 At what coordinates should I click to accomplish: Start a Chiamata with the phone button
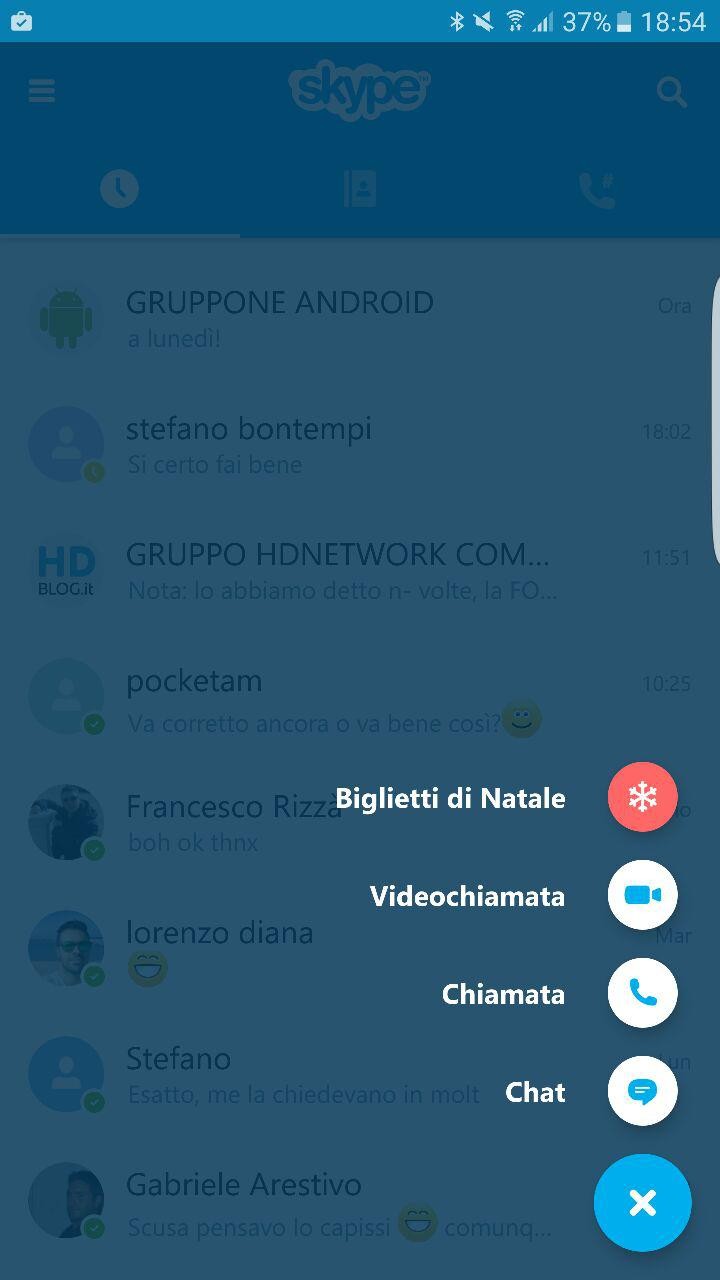click(642, 993)
